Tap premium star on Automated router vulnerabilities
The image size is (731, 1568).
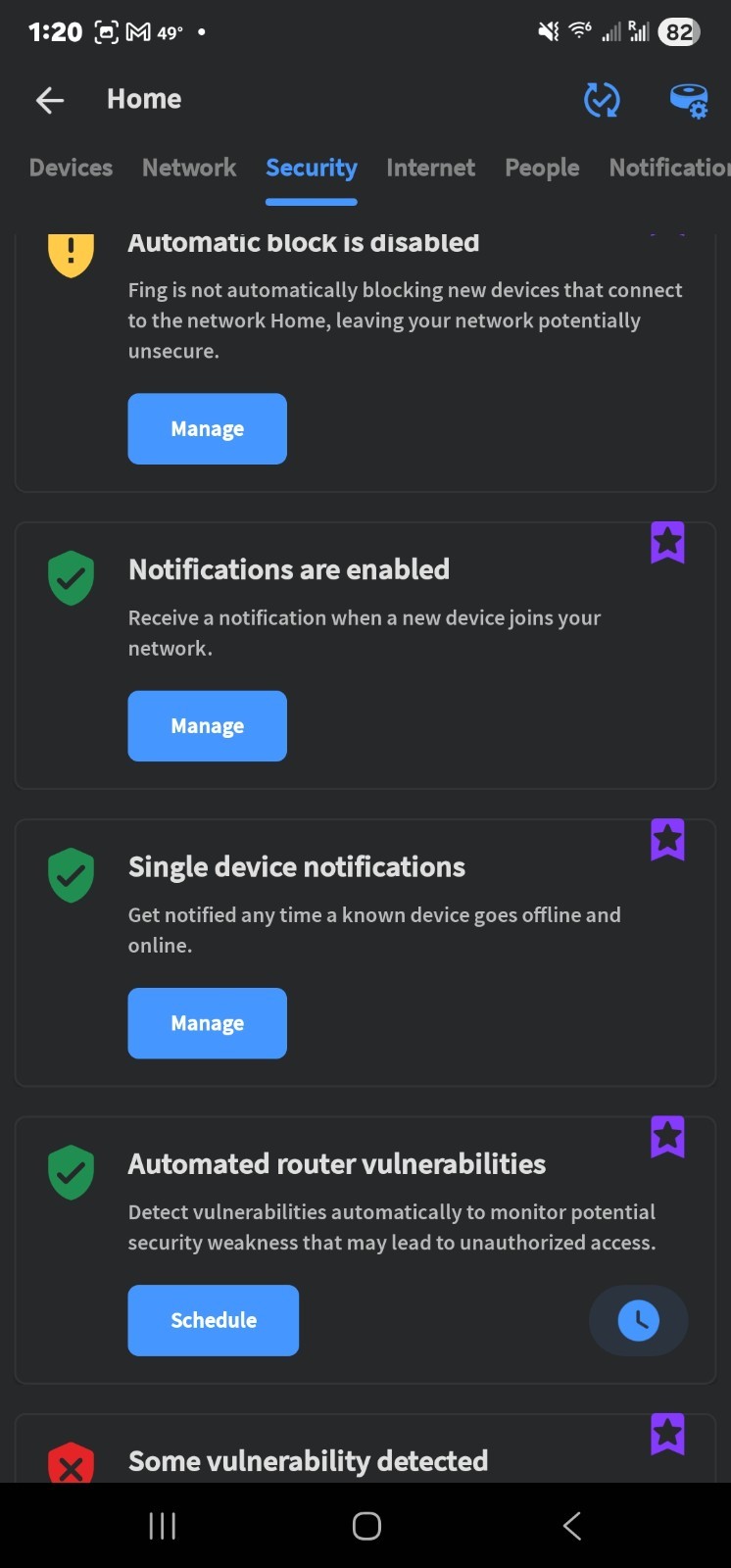coord(667,1137)
